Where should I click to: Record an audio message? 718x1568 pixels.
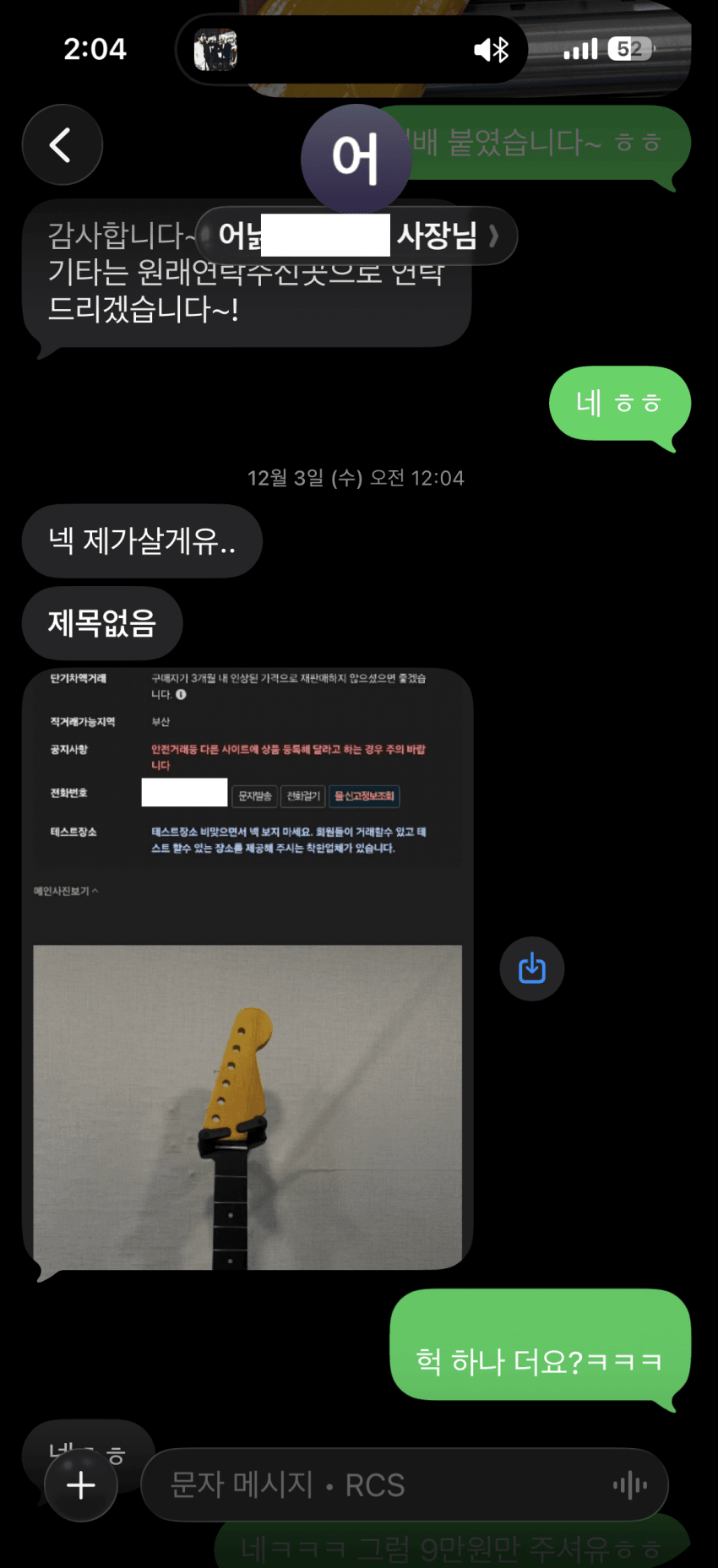point(630,1484)
